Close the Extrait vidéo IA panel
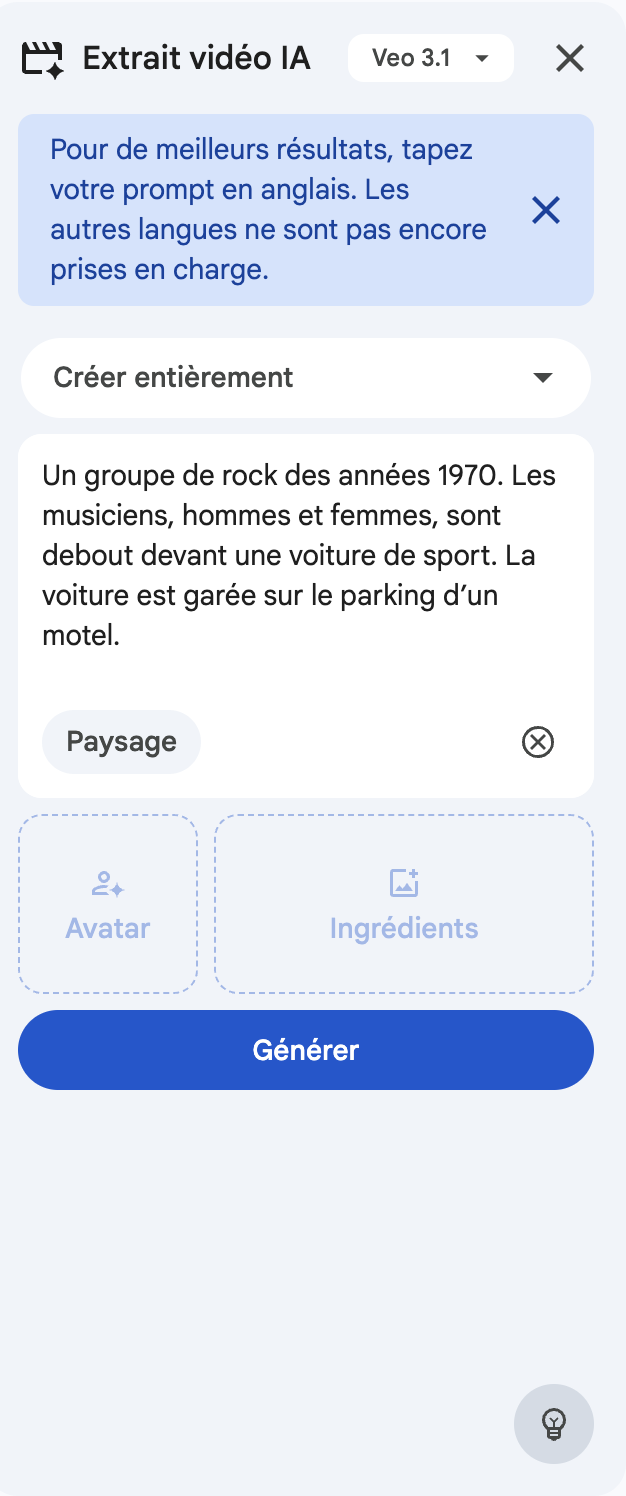The height and width of the screenshot is (1496, 626). pyautogui.click(x=570, y=58)
